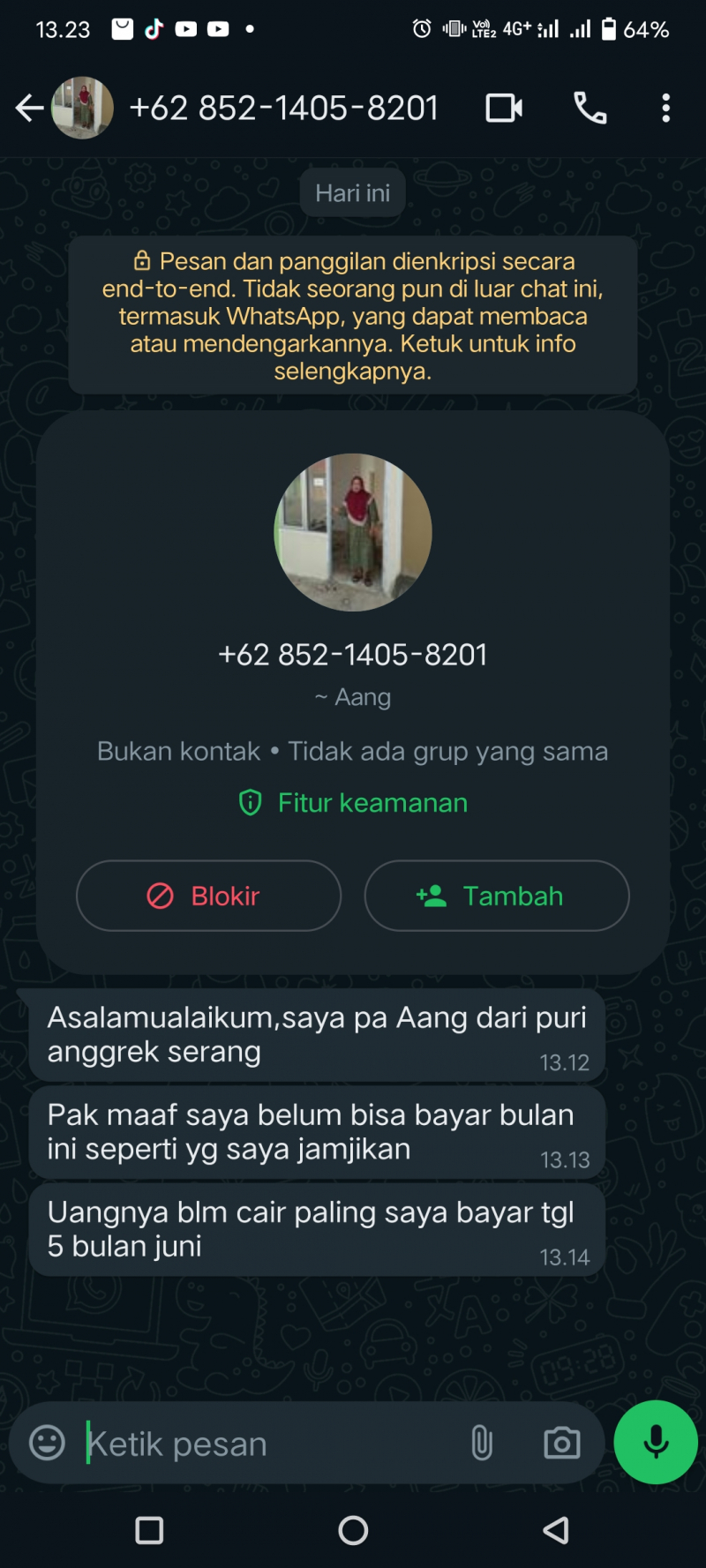Start a video call
The width and height of the screenshot is (706, 1568).
click(503, 107)
